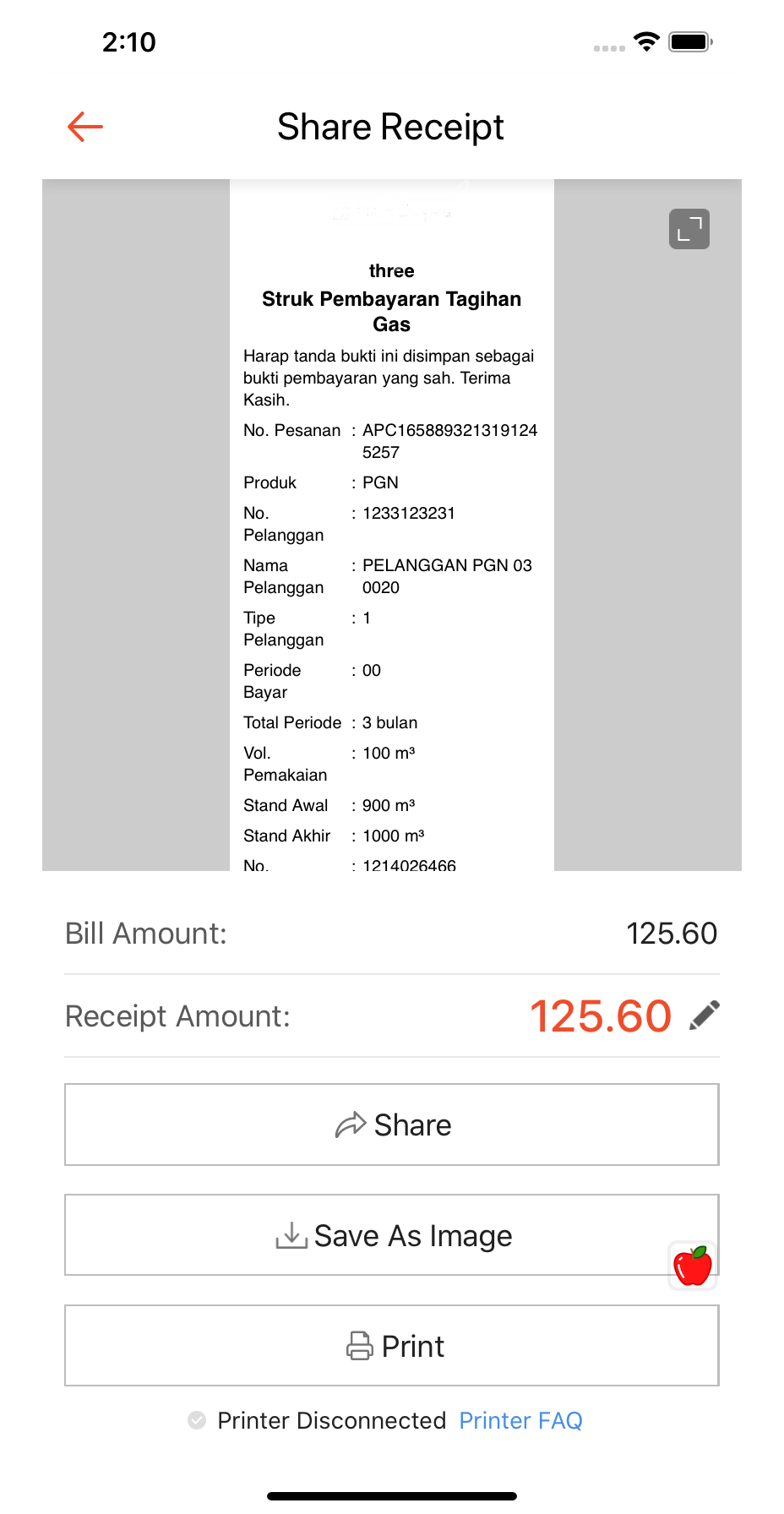The image size is (784, 1514).
Task: Tap the Share button
Action: 392,1125
